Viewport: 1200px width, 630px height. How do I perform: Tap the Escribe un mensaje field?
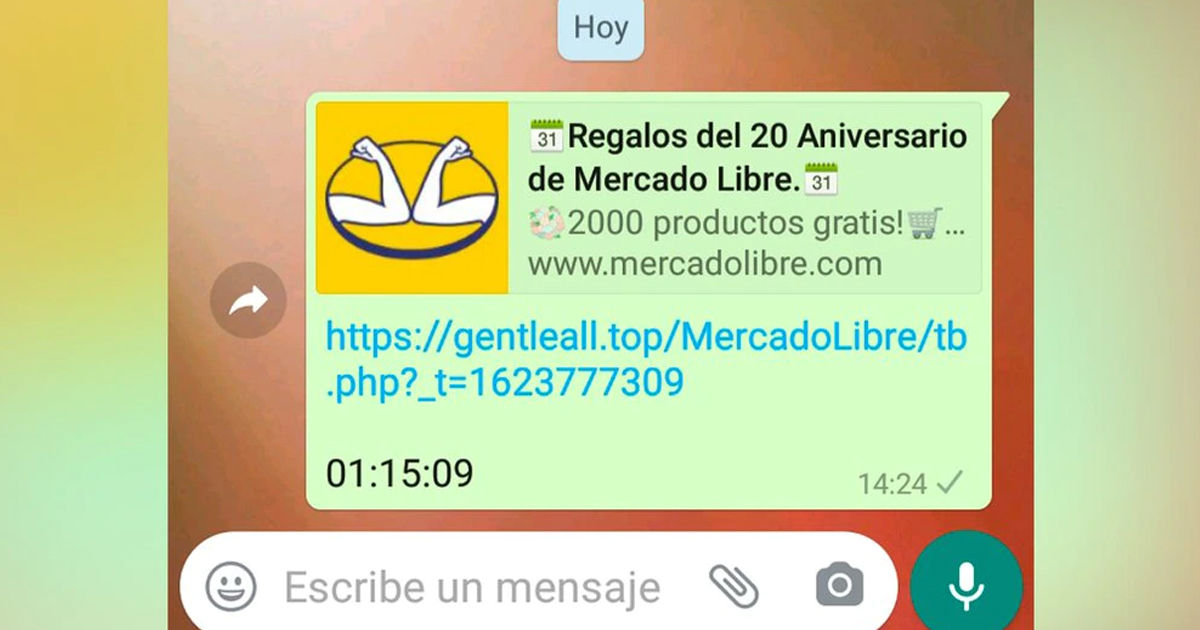pos(472,587)
